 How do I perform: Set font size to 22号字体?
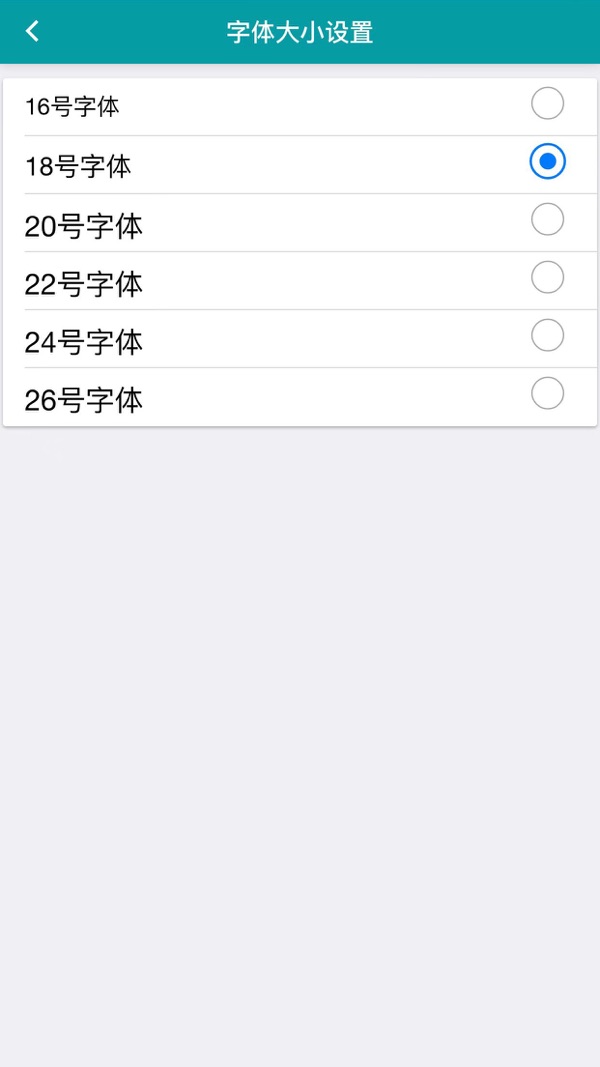pyautogui.click(x=547, y=278)
